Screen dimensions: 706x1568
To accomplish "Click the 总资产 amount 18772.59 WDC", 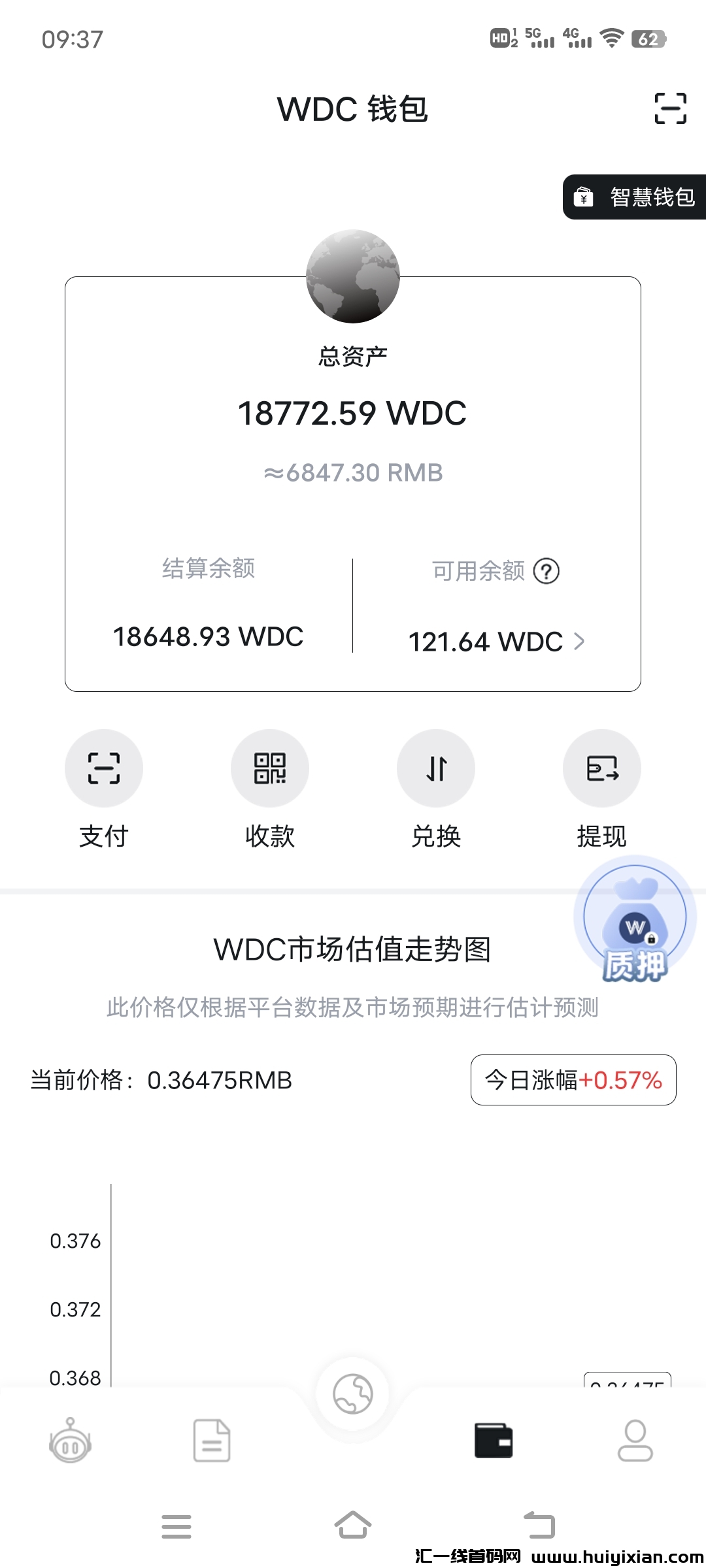I will tap(353, 412).
